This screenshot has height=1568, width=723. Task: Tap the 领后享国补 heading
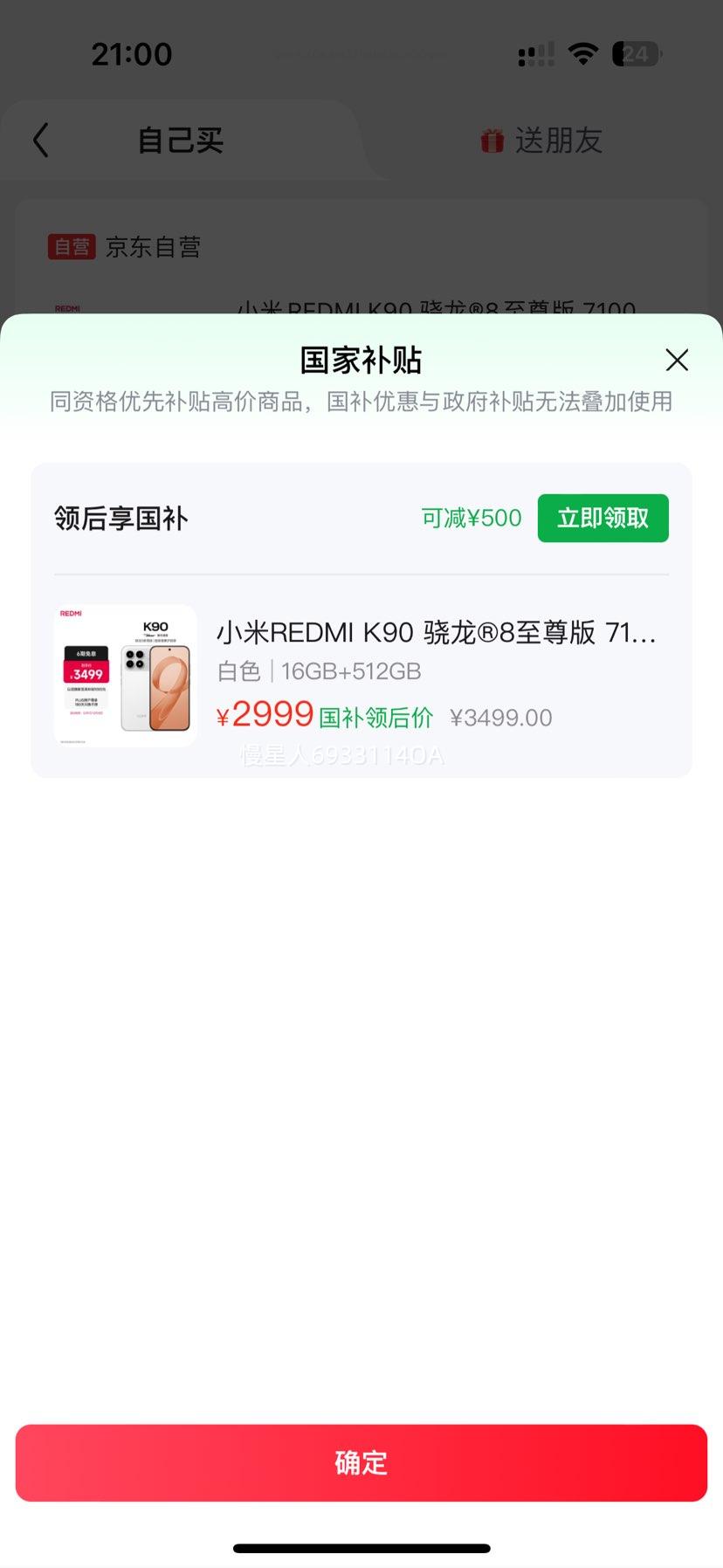tap(122, 518)
